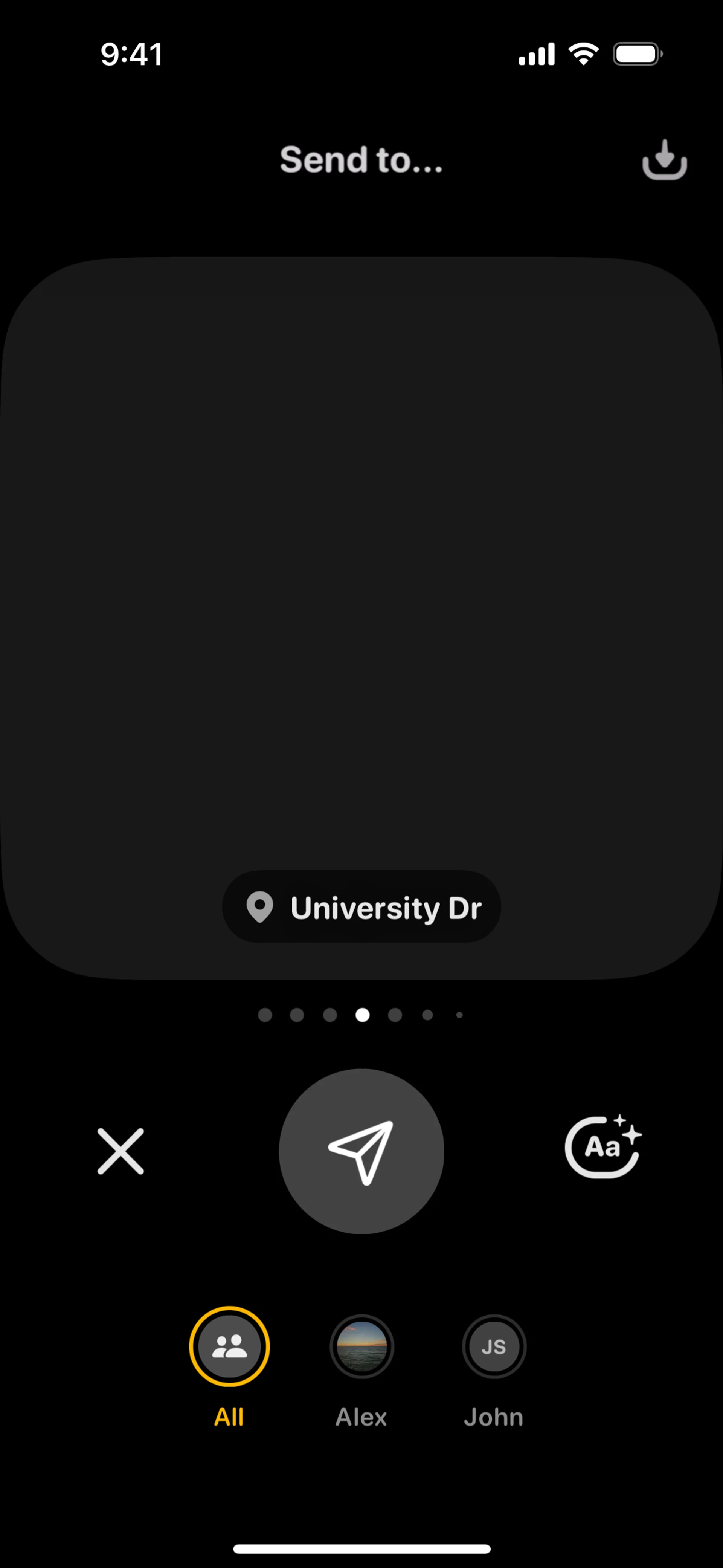The image size is (723, 1568).
Task: Open the Aa text caption tool
Action: (x=602, y=1148)
